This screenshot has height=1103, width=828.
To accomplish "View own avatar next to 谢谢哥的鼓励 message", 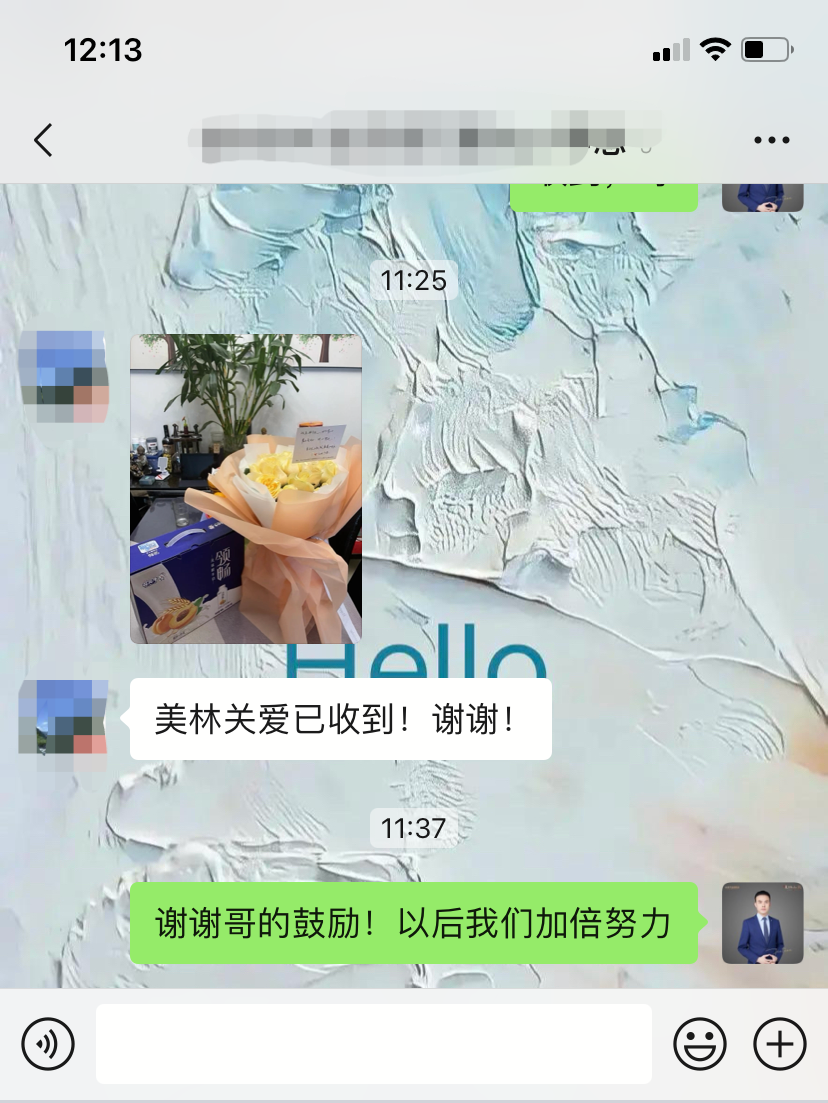I will (x=762, y=923).
